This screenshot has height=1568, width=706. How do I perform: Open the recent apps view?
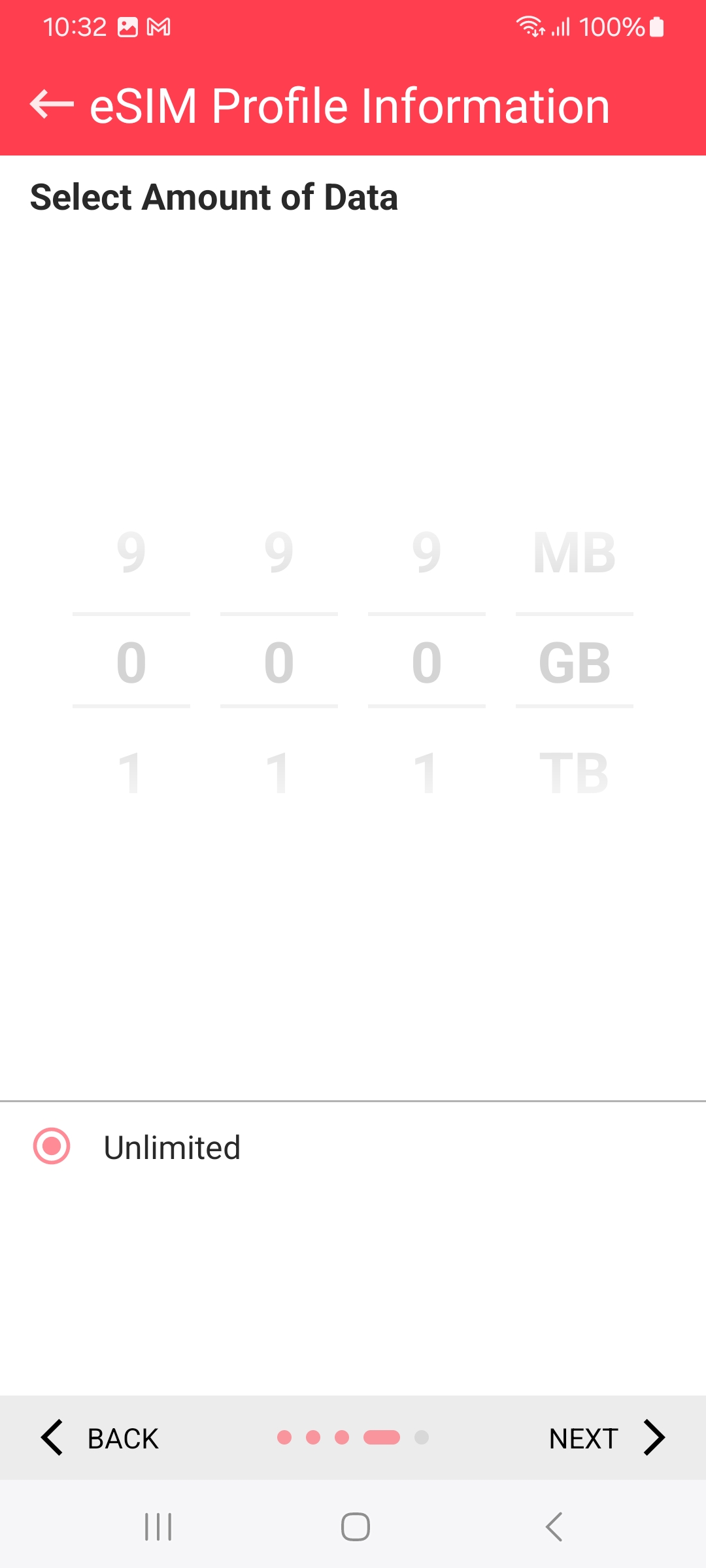158,1527
